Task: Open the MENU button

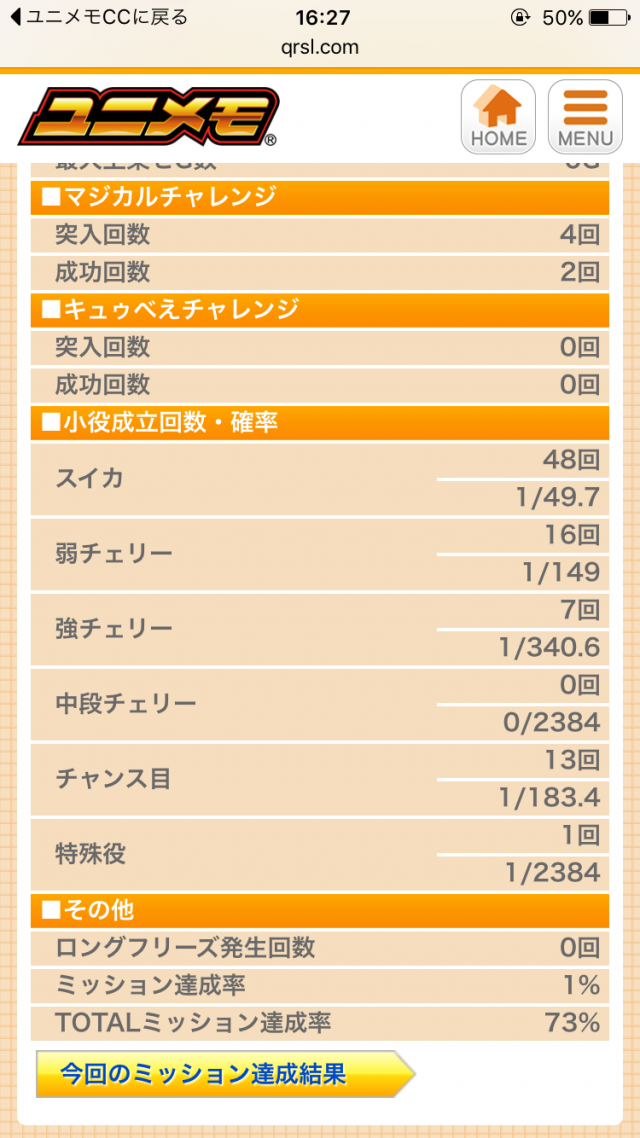Action: pyautogui.click(x=585, y=117)
